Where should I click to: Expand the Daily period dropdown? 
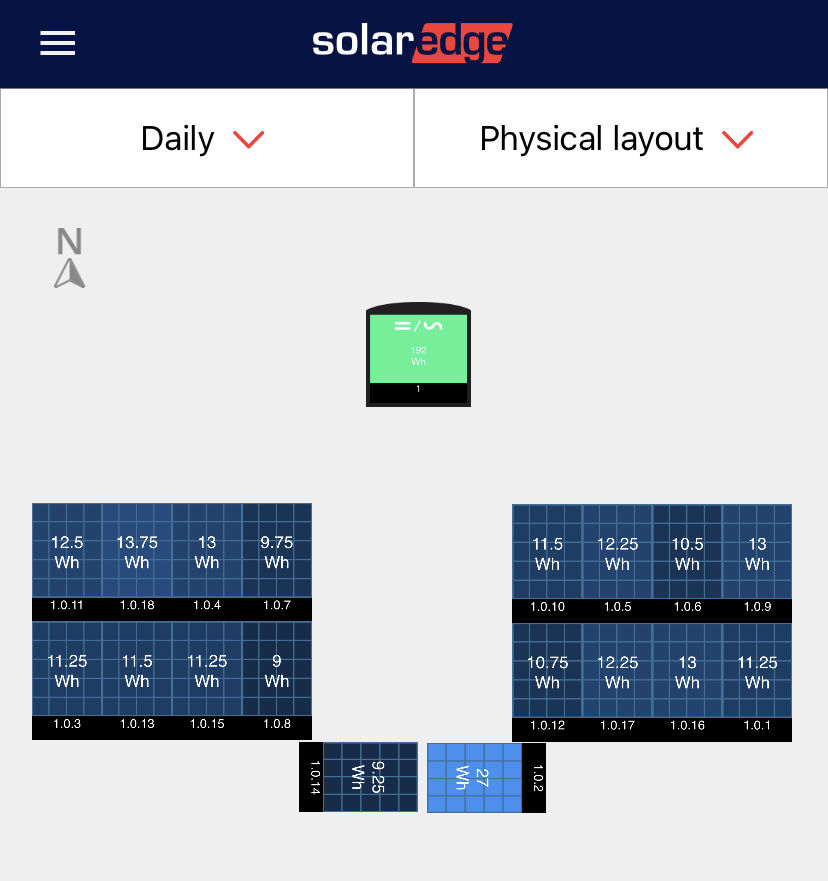coord(204,138)
